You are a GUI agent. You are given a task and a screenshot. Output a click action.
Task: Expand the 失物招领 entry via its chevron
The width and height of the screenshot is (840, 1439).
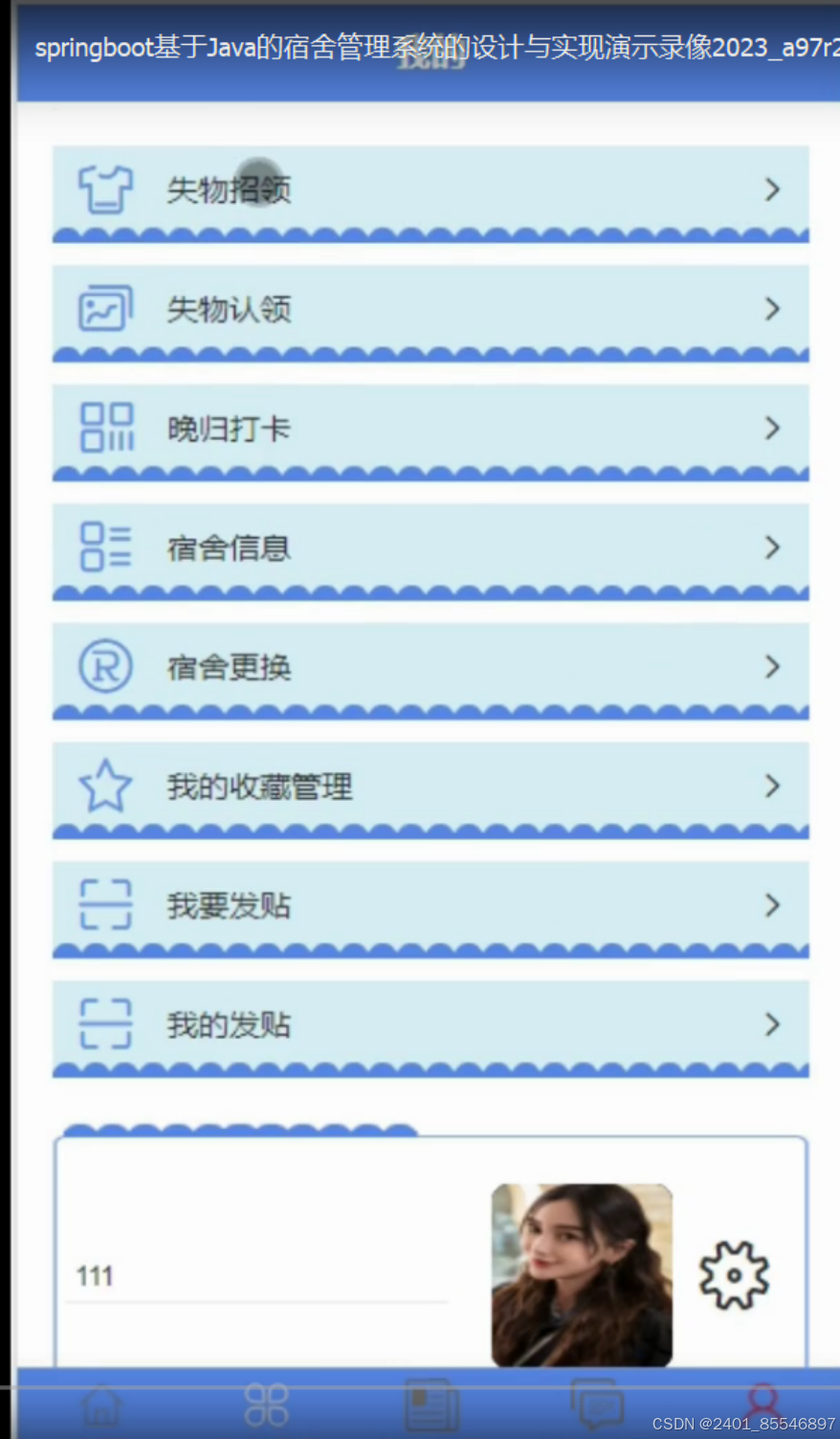[x=773, y=189]
